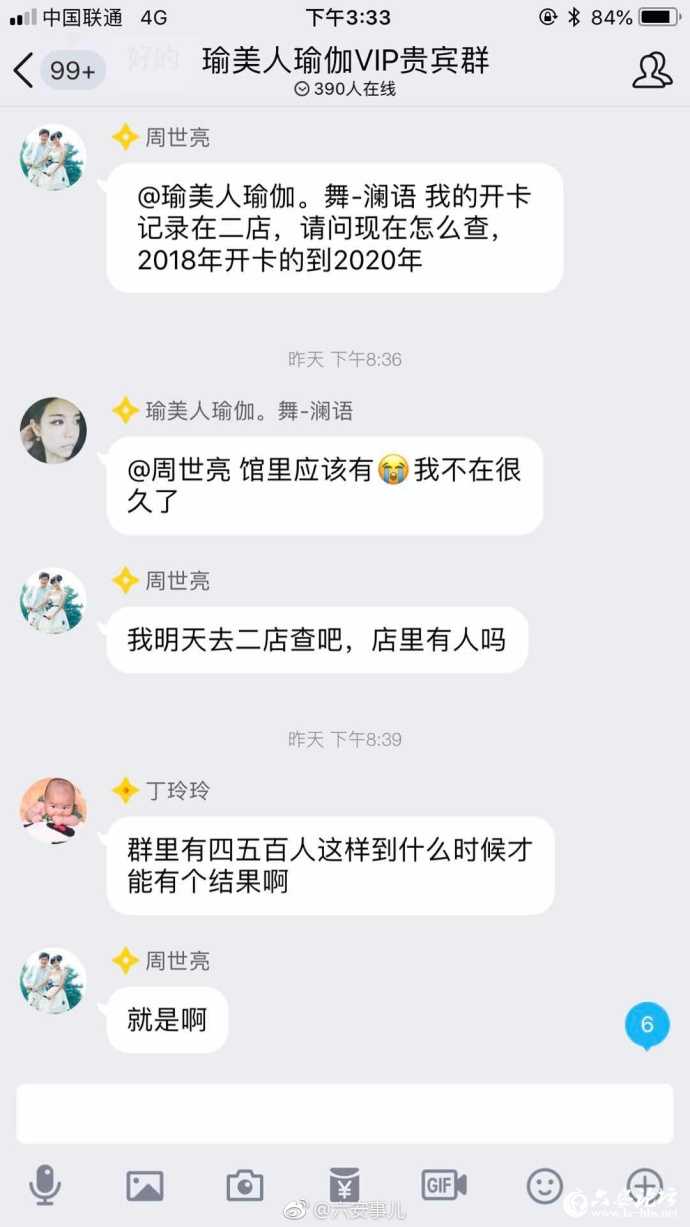Go back to the message list

(x=24, y=70)
